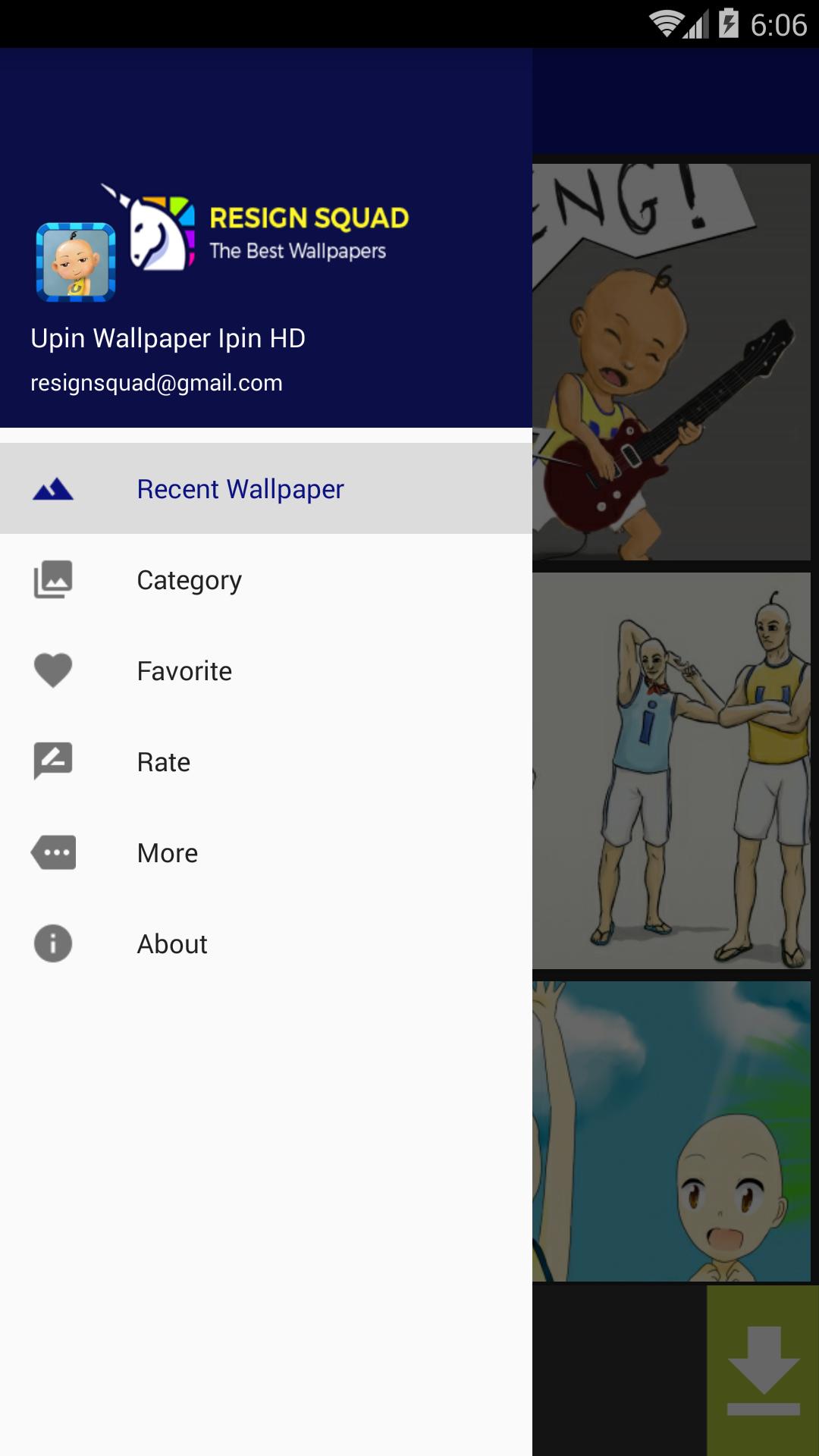
Task: Tap the green download arrow button
Action: coord(763,1370)
